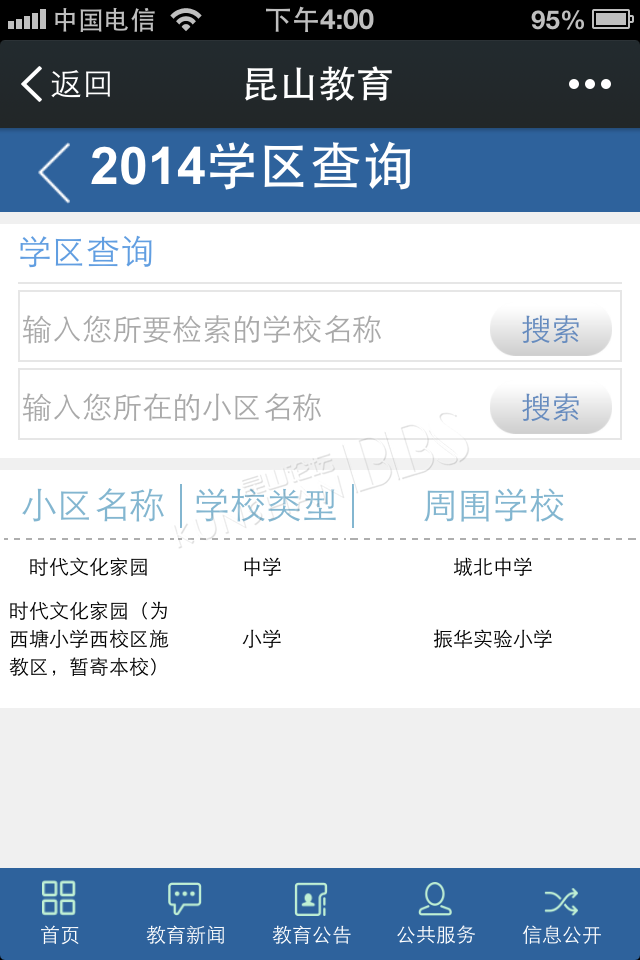Image resolution: width=640 pixels, height=960 pixels.
Task: Go to the 首页 tab
Action: 59,913
